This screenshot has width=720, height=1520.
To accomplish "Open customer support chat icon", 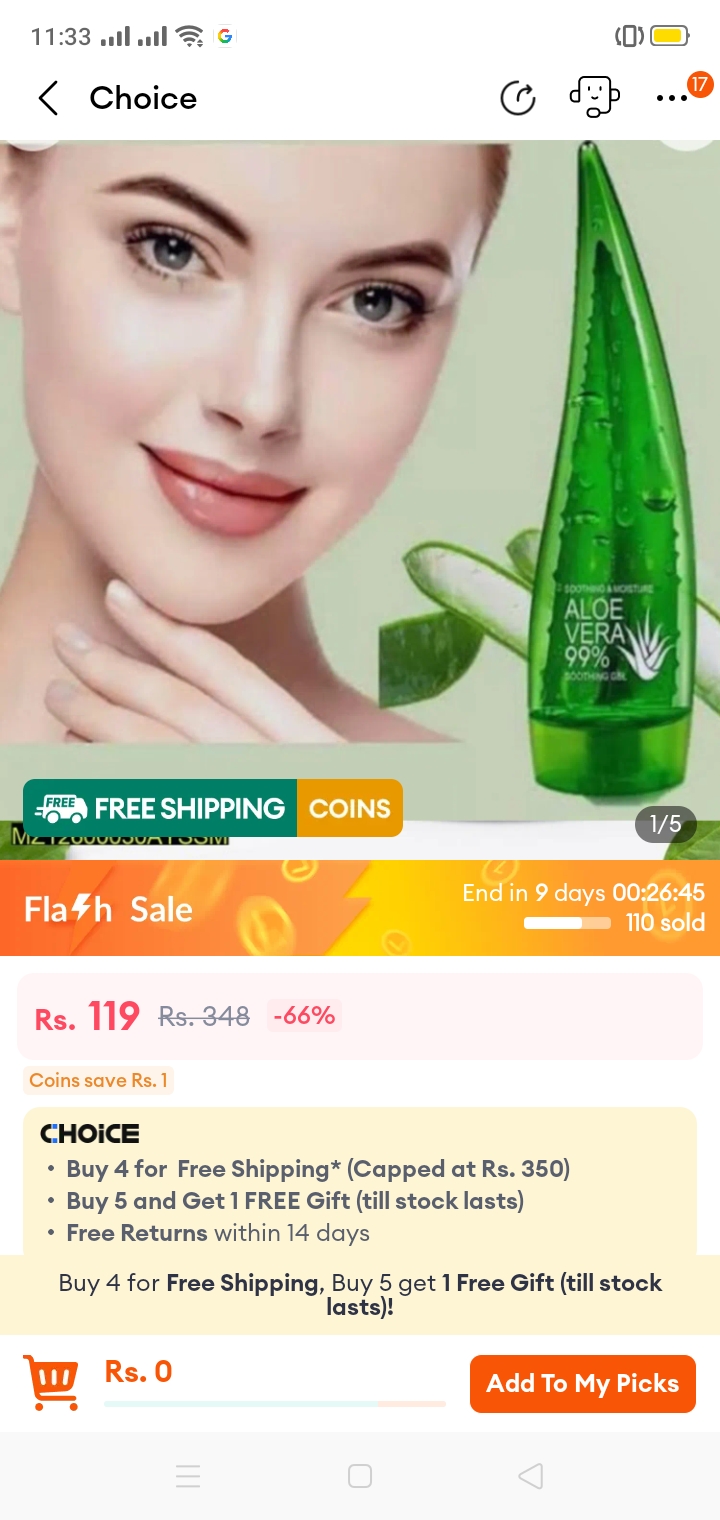I will coord(594,97).
